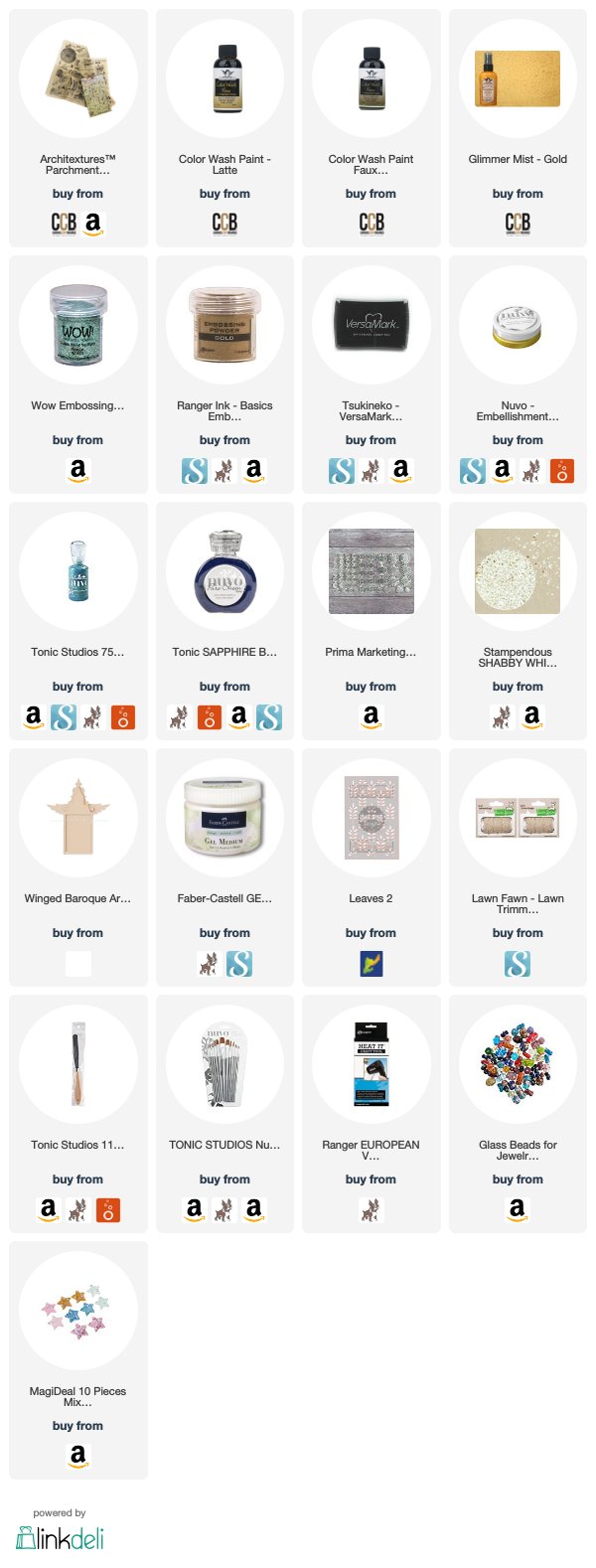The image size is (596, 1568).
Task: Buy Lawn Fawn Lawn Trimmings from Scrapbook.com
Action: (x=518, y=963)
